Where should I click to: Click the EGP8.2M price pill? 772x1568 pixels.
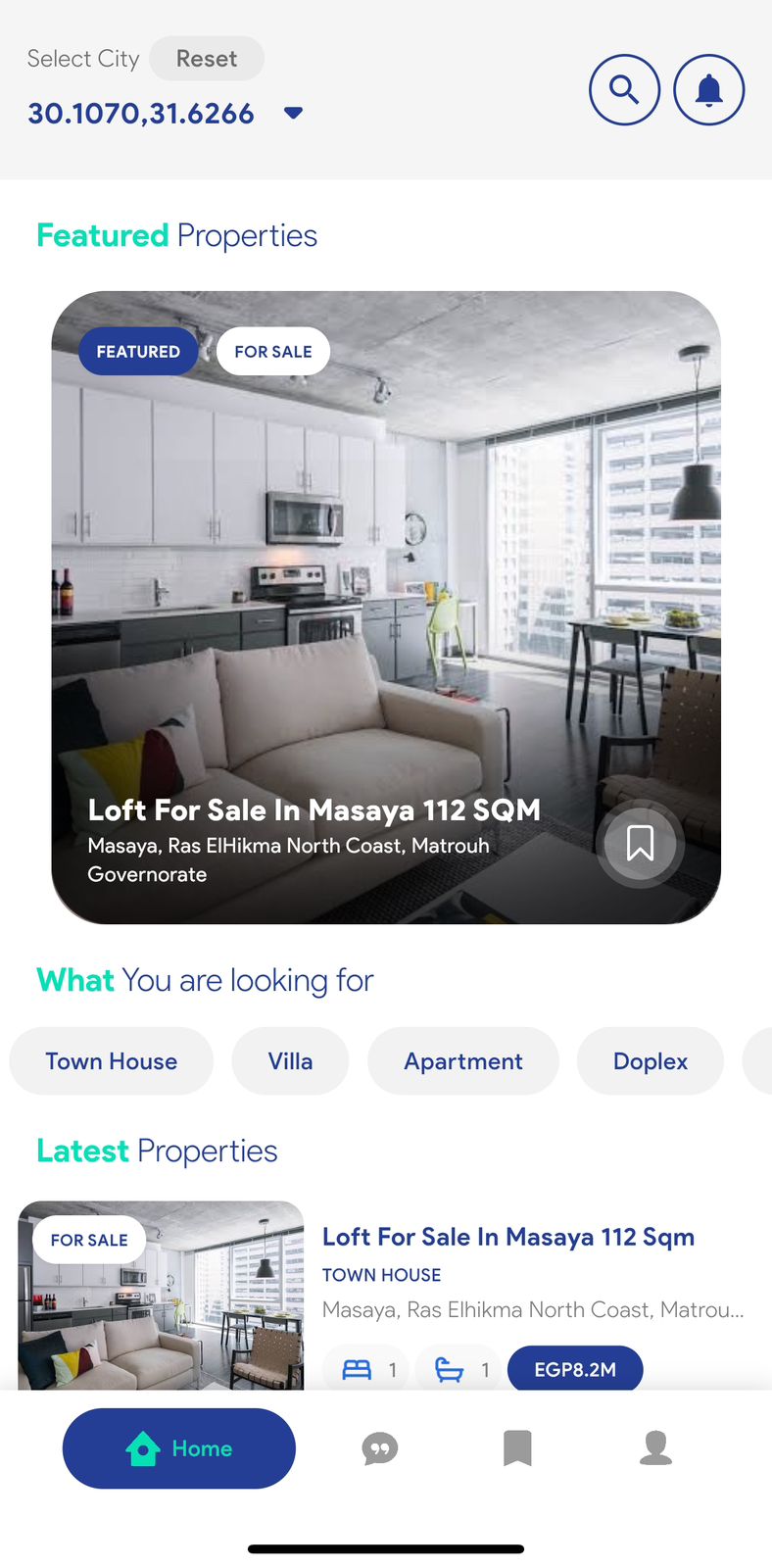[575, 1368]
